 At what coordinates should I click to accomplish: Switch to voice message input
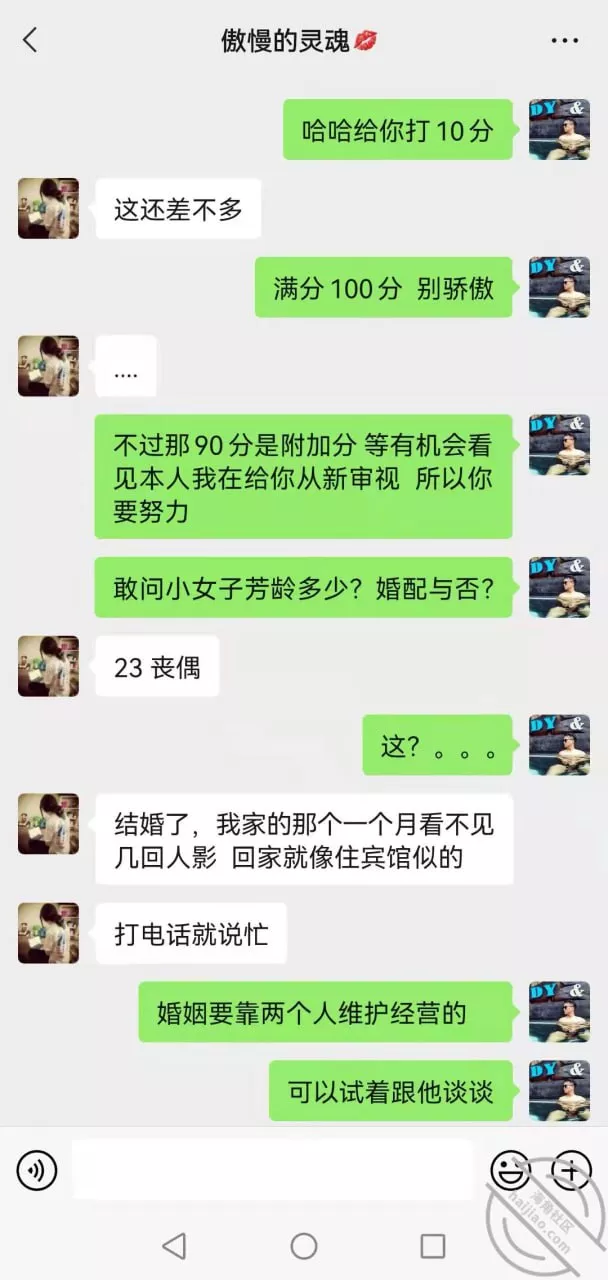(37, 1170)
